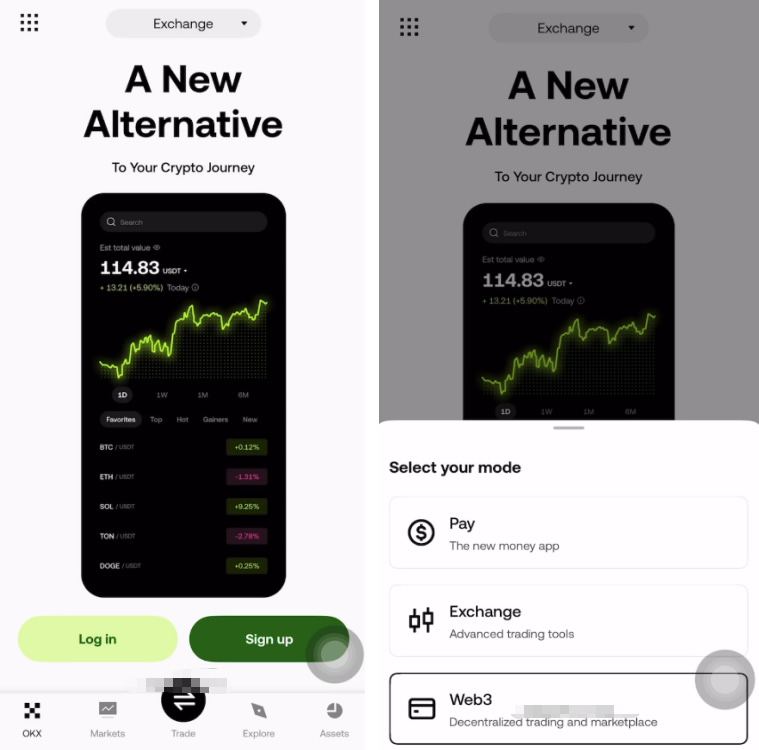The image size is (759, 750).
Task: Choose Web3 decentralized trading mode
Action: click(x=568, y=708)
